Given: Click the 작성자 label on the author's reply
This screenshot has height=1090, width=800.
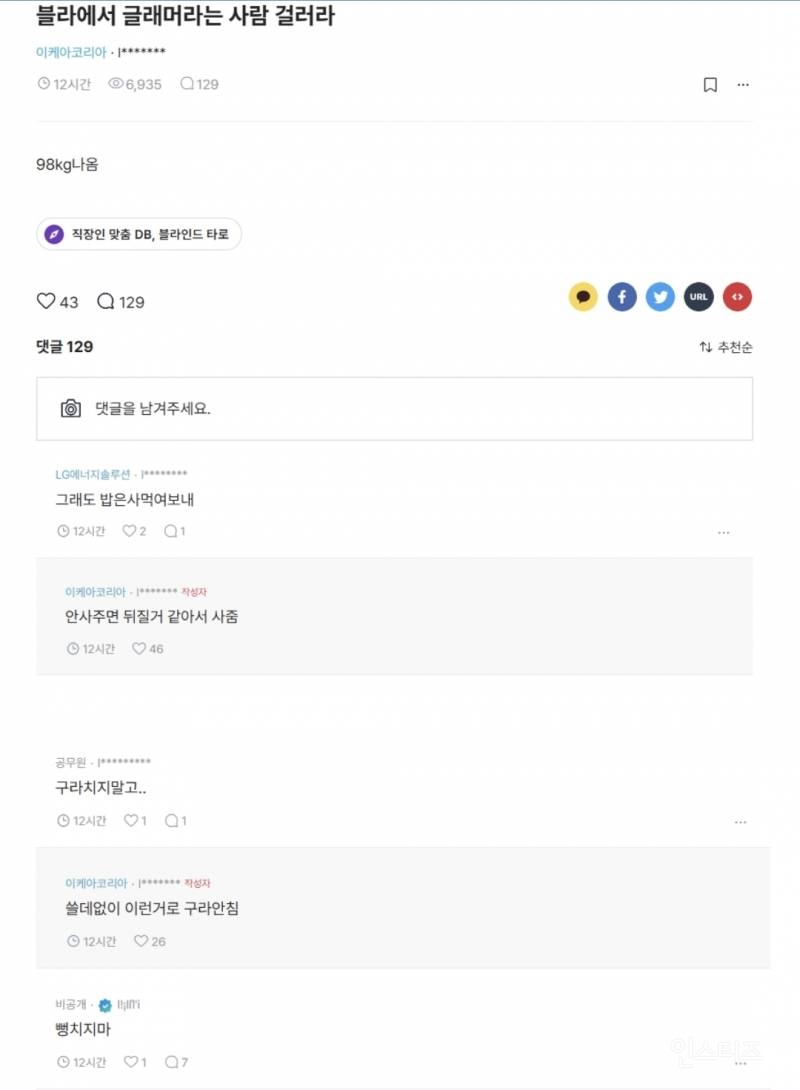Looking at the screenshot, I should (196, 592).
